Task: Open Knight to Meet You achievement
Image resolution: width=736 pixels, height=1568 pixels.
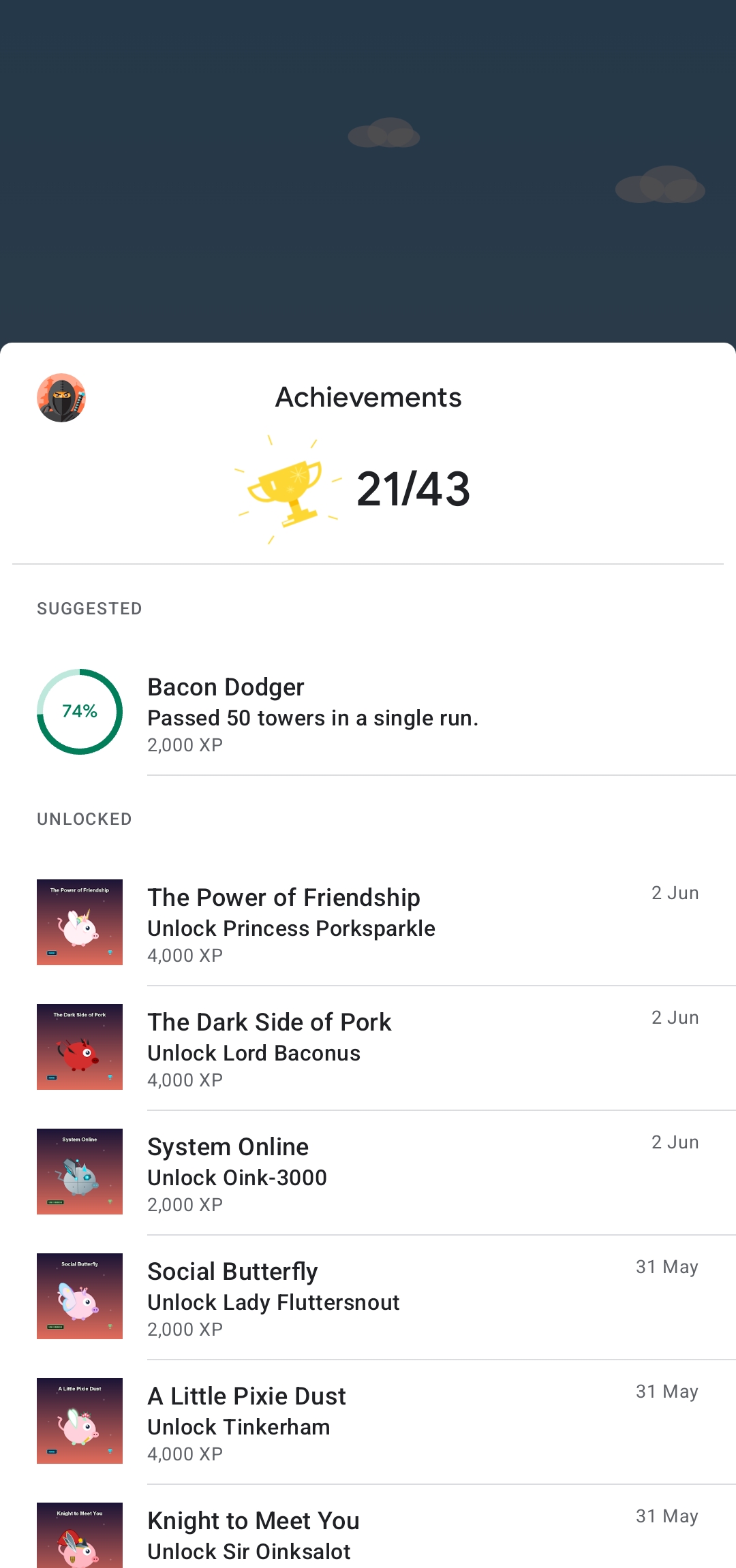Action: pos(368,1526)
